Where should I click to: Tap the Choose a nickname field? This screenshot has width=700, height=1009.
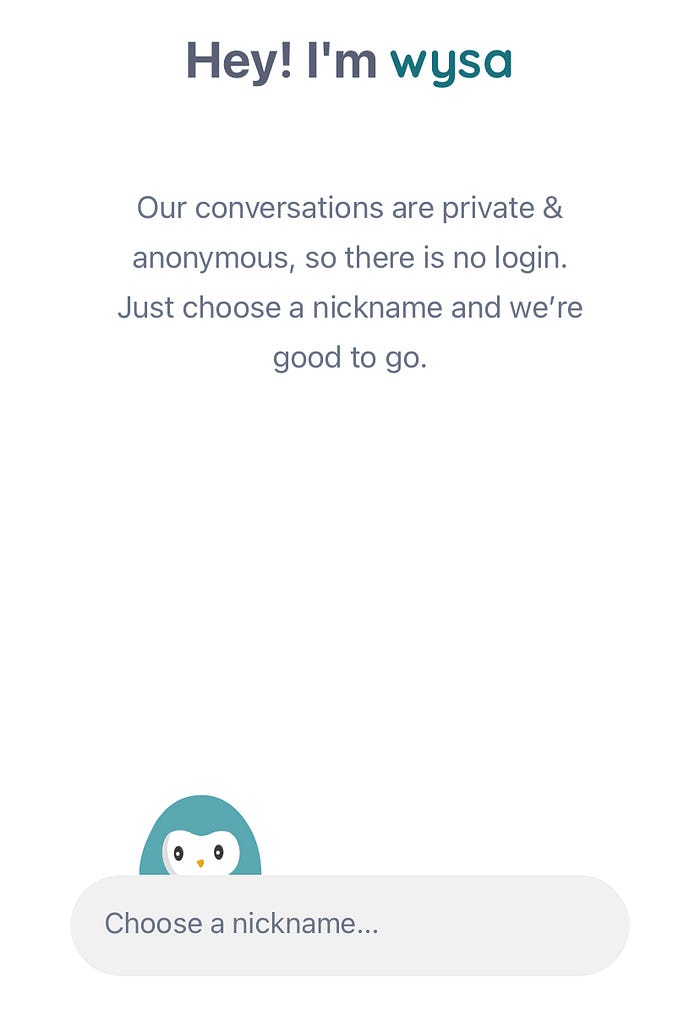pos(349,924)
